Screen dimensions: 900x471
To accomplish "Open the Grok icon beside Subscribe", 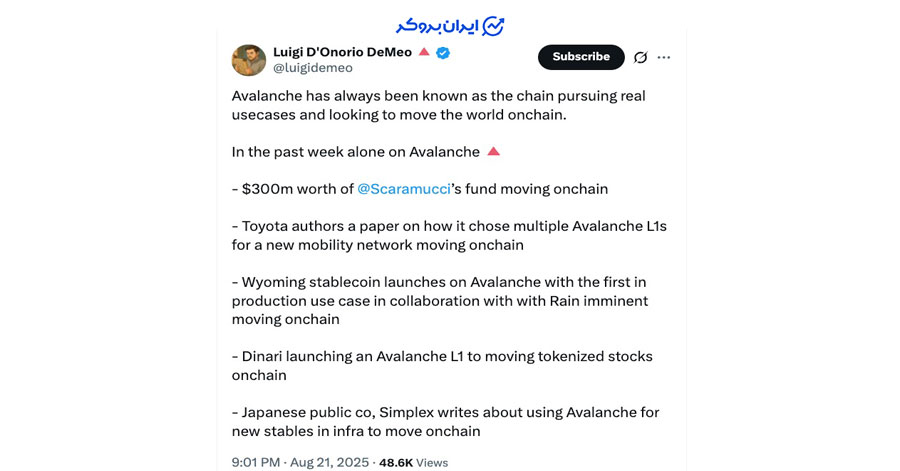I will click(x=641, y=58).
